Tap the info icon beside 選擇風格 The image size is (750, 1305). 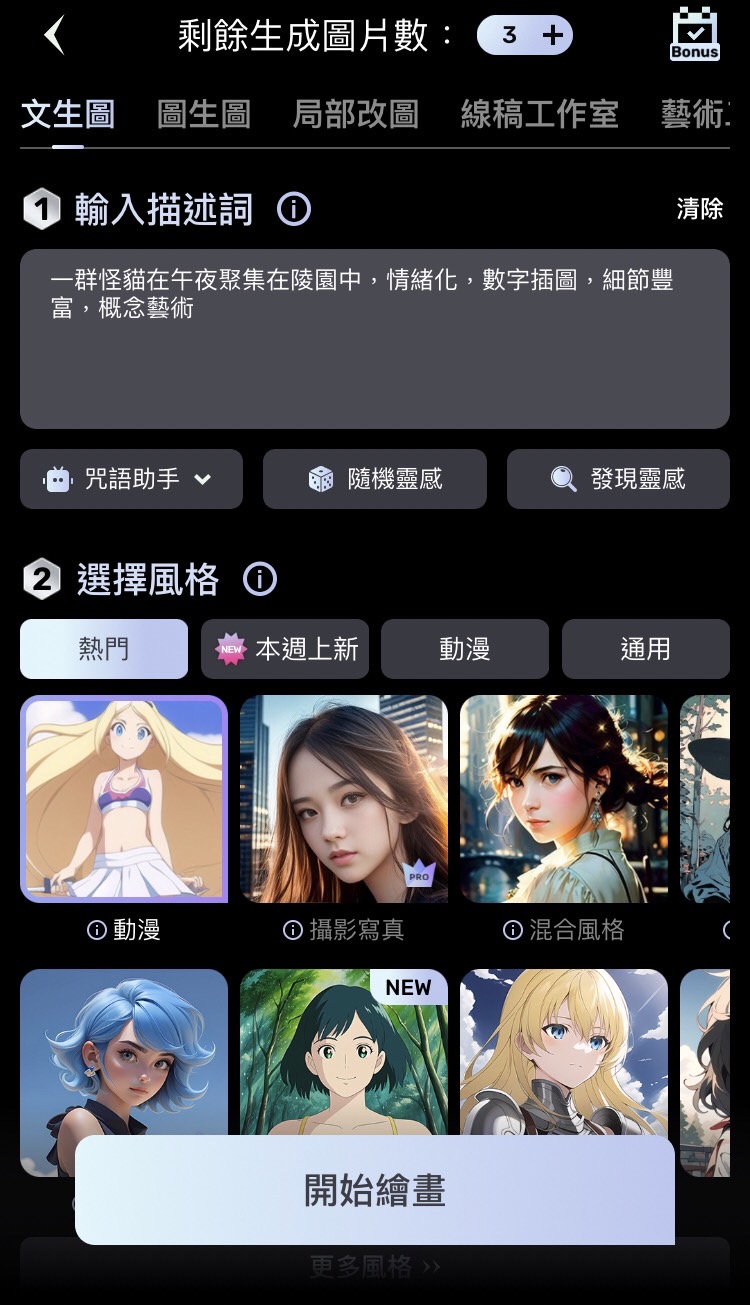coord(259,578)
